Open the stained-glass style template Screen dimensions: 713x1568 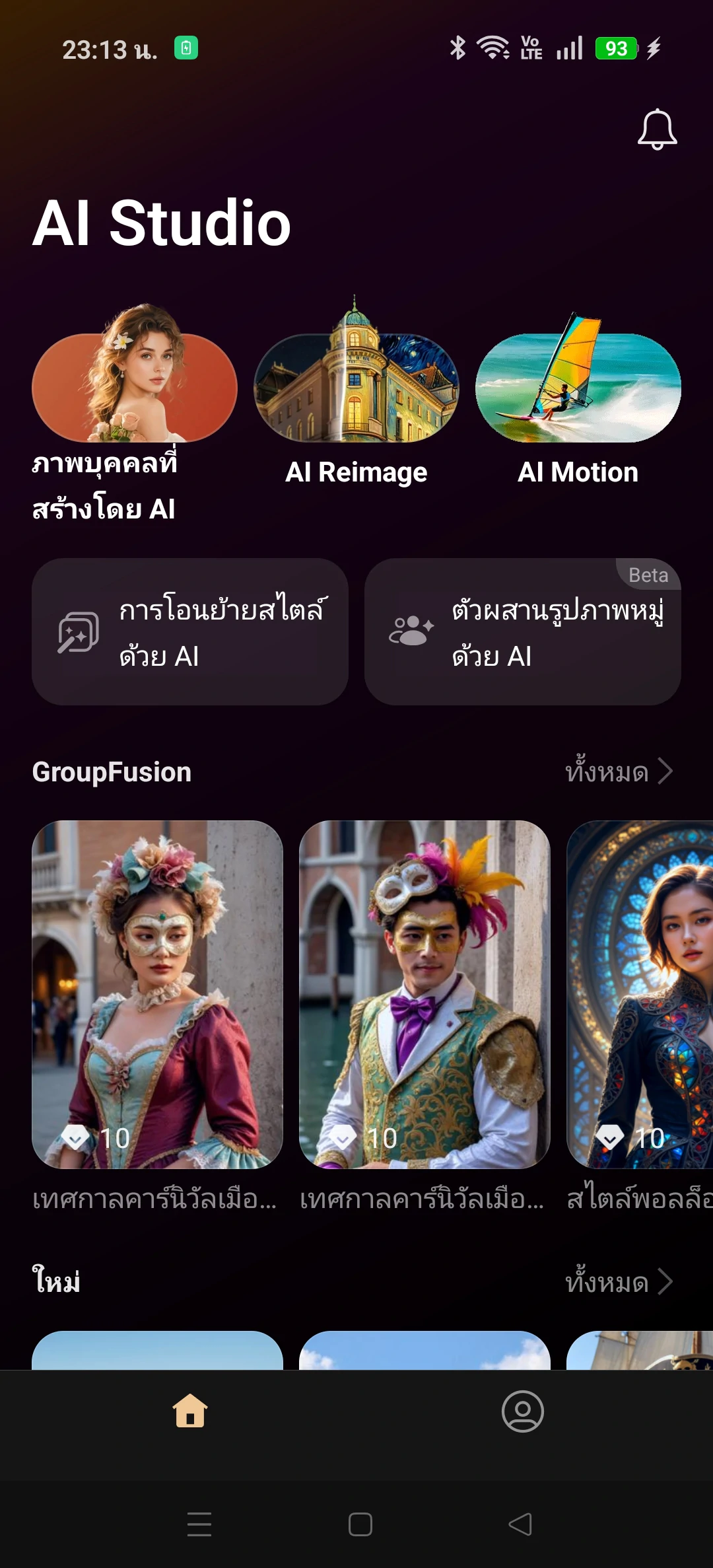point(639,994)
